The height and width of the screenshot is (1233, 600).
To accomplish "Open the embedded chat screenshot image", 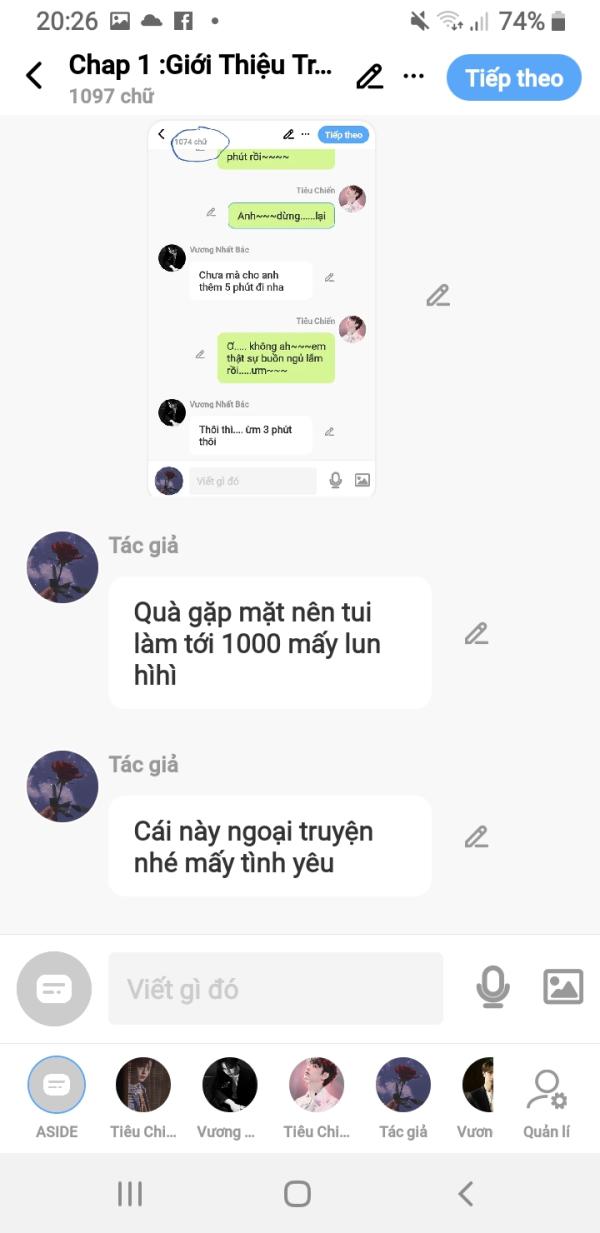I will click(x=262, y=310).
